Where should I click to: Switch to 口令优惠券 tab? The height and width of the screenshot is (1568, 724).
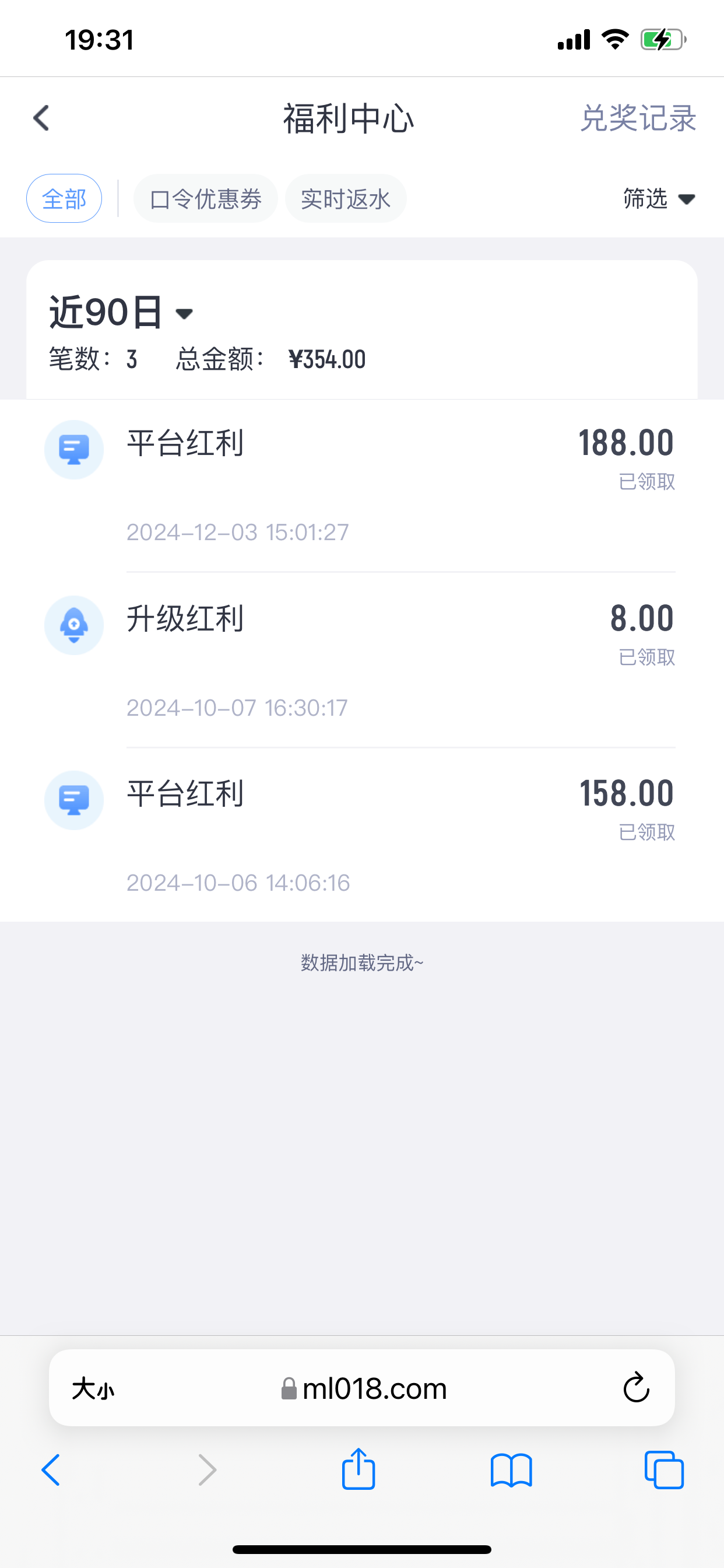click(x=206, y=199)
